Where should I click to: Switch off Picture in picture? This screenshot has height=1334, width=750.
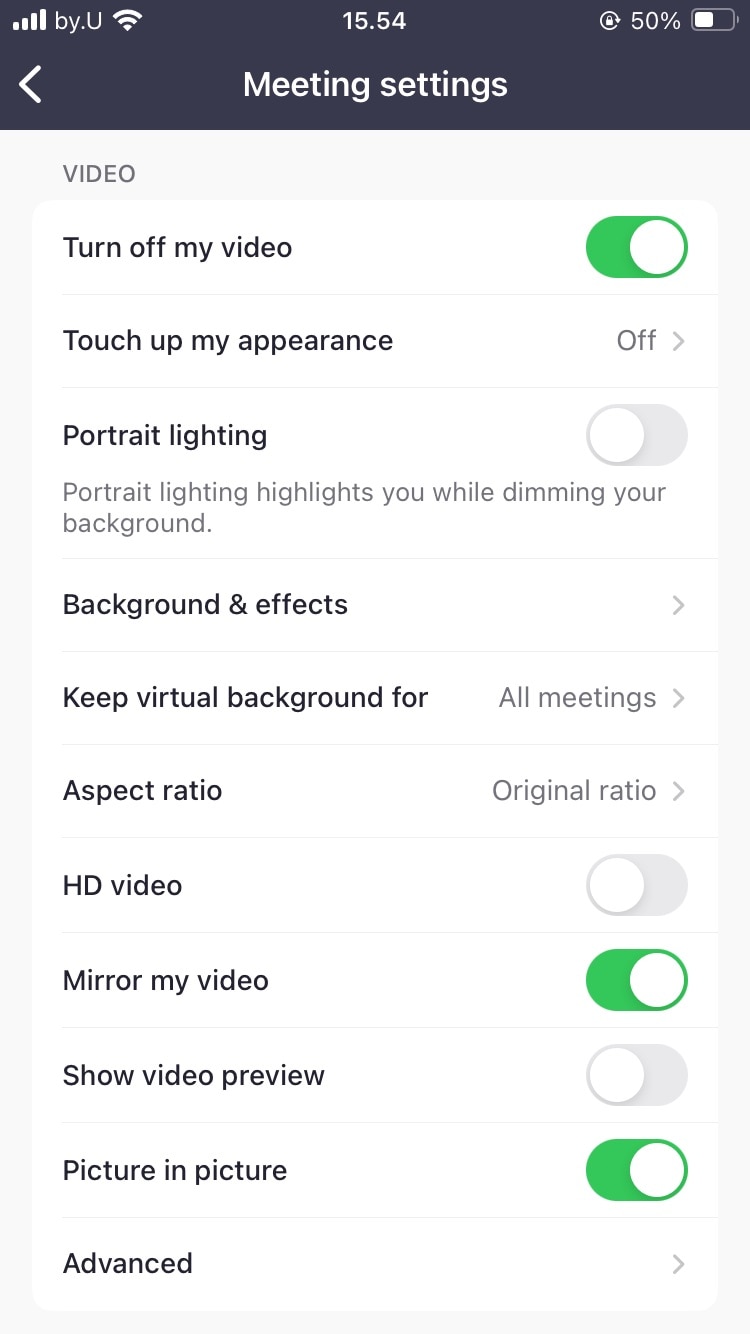click(x=636, y=1171)
